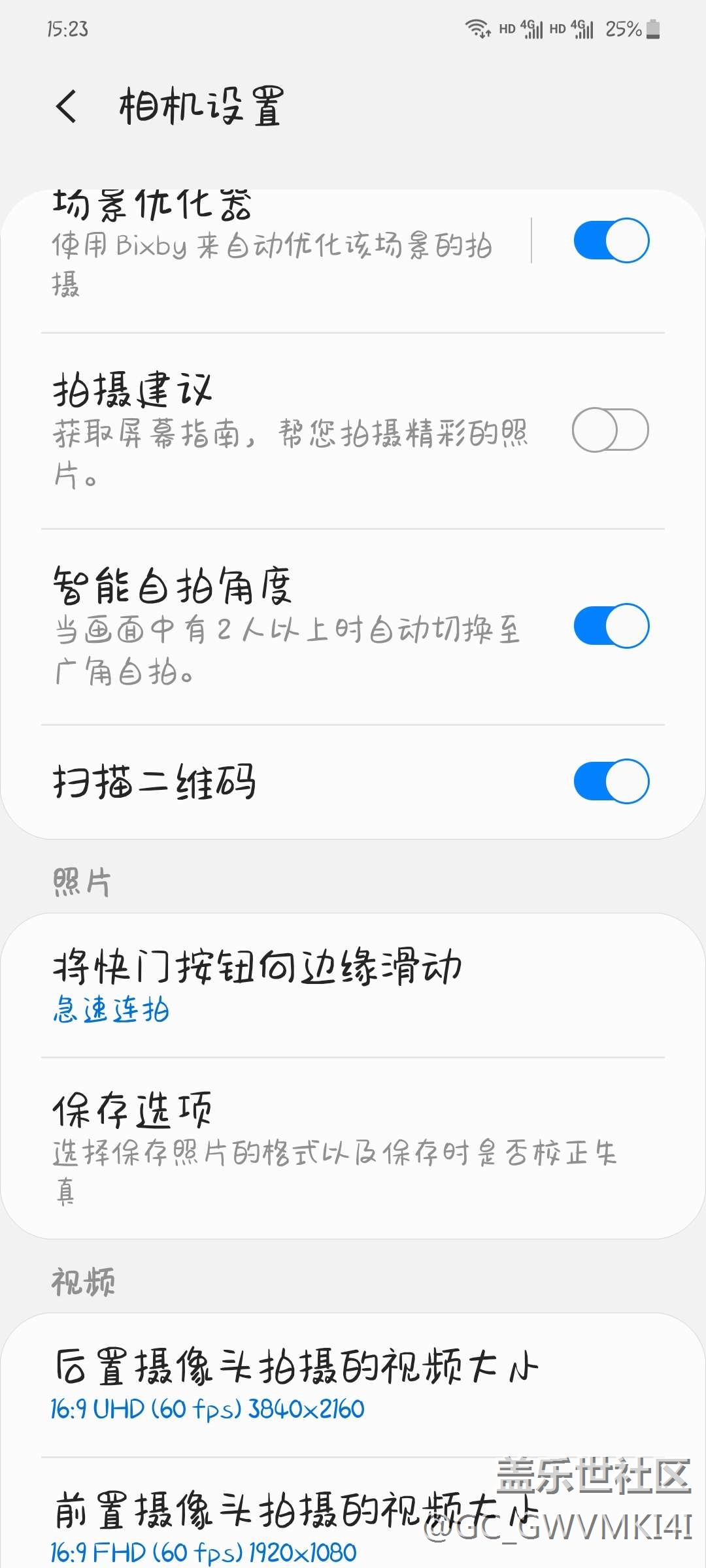This screenshot has width=706, height=1568.
Task: Open 将快门按钮向边缘滑动 setting
Action: tap(353, 985)
